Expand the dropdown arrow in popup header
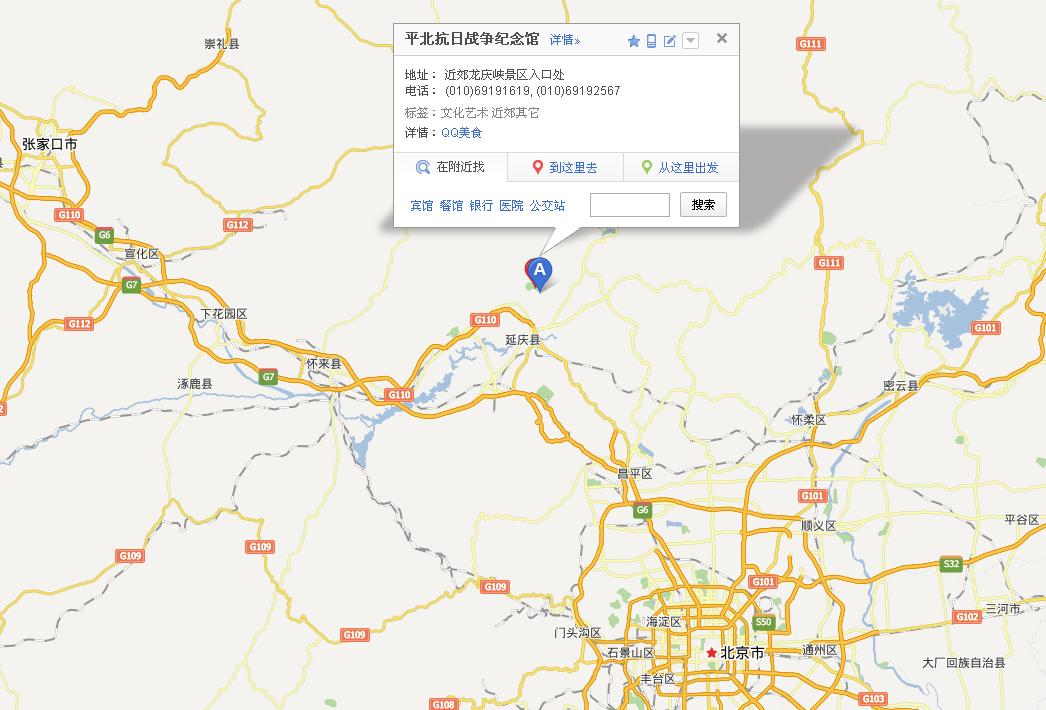 [x=691, y=41]
